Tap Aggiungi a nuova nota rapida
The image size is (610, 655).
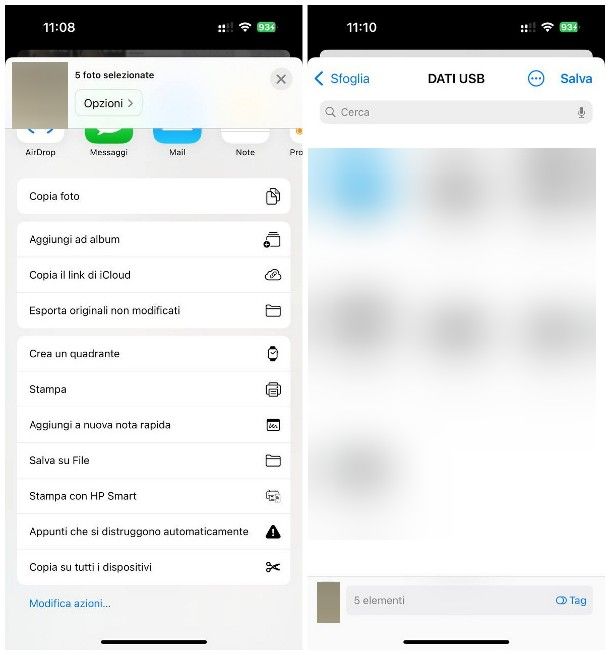coord(153,425)
